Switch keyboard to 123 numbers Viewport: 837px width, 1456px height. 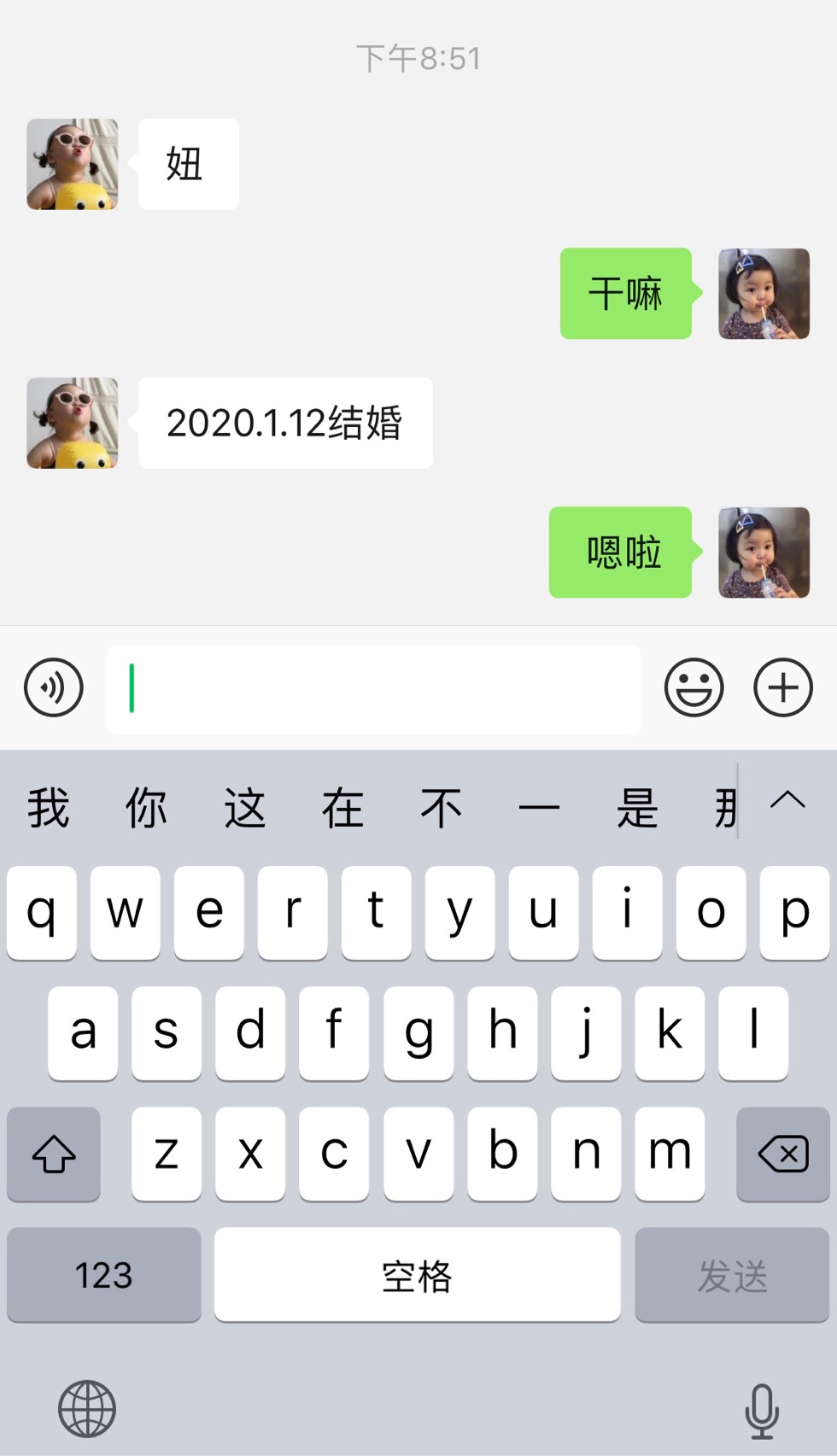104,1275
